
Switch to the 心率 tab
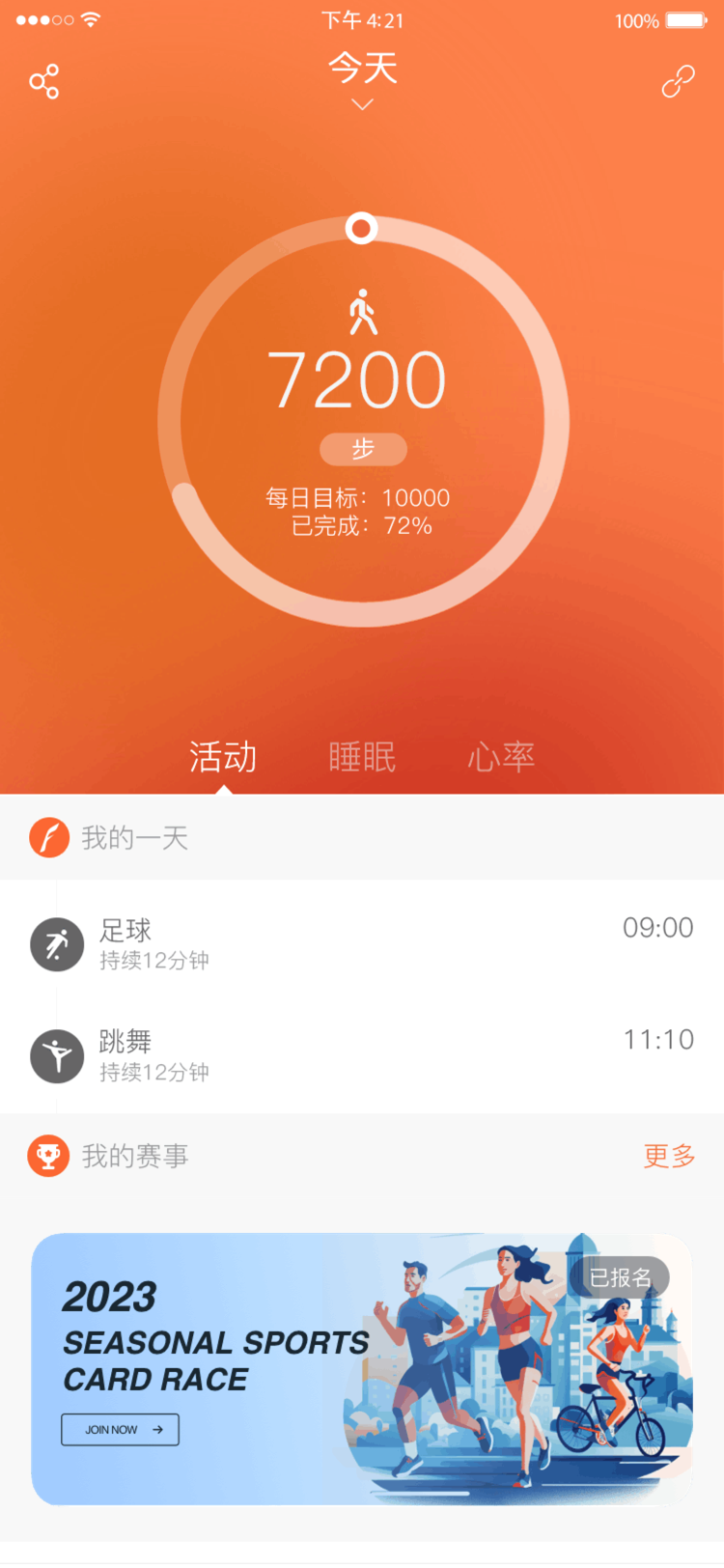coord(501,757)
